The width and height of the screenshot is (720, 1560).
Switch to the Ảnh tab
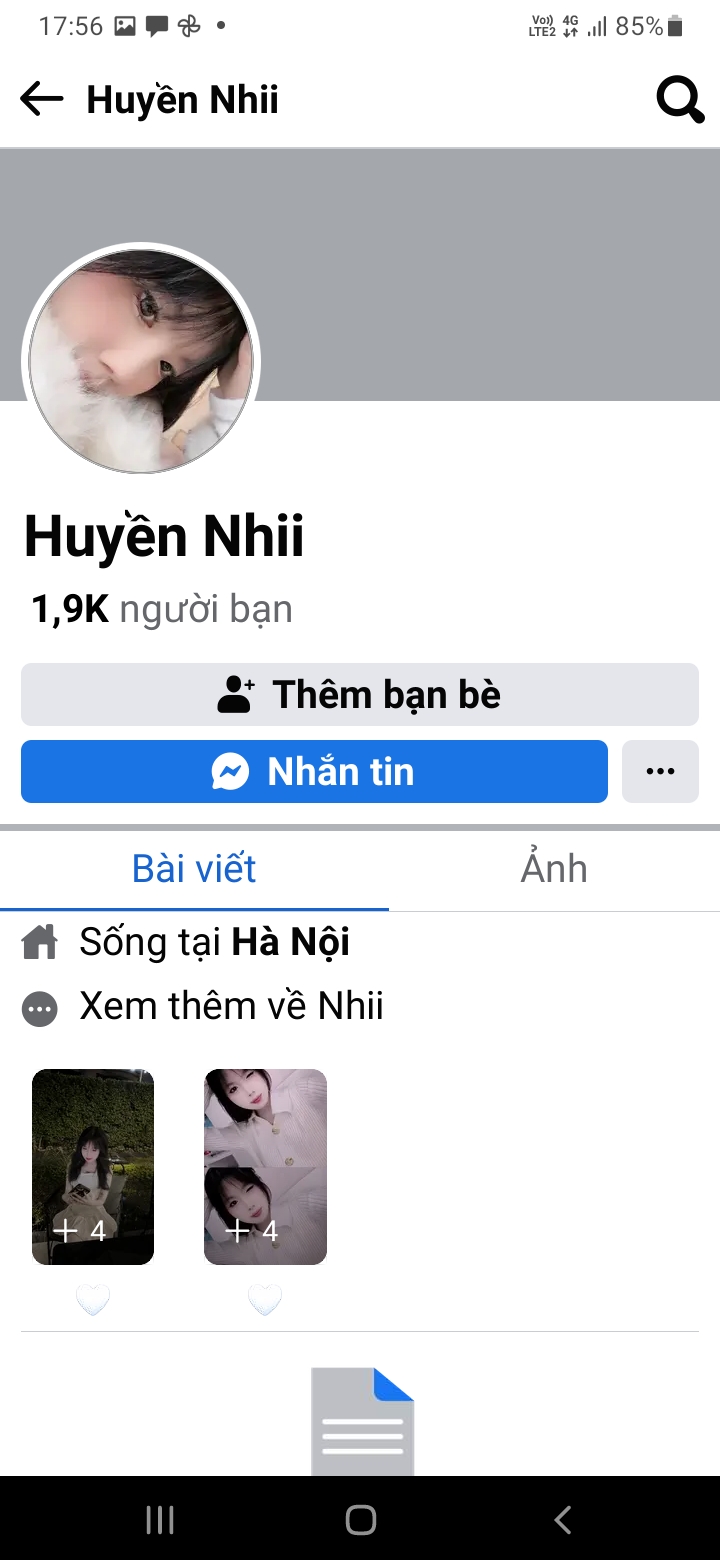click(554, 869)
